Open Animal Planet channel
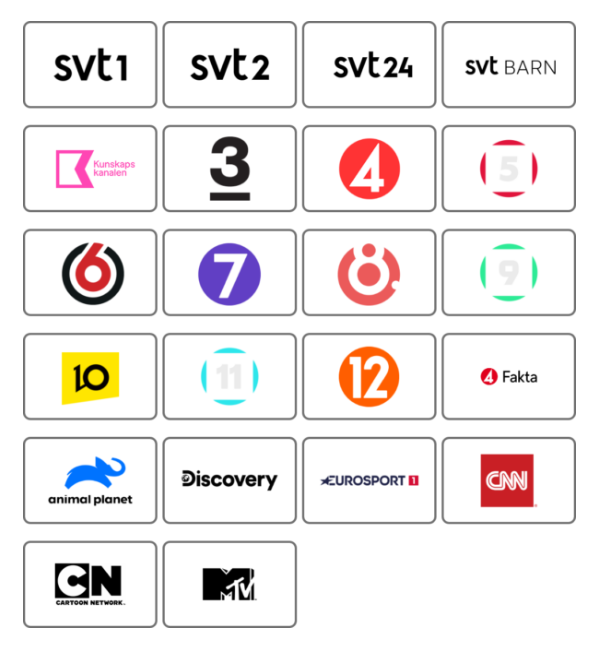 [x=90, y=481]
